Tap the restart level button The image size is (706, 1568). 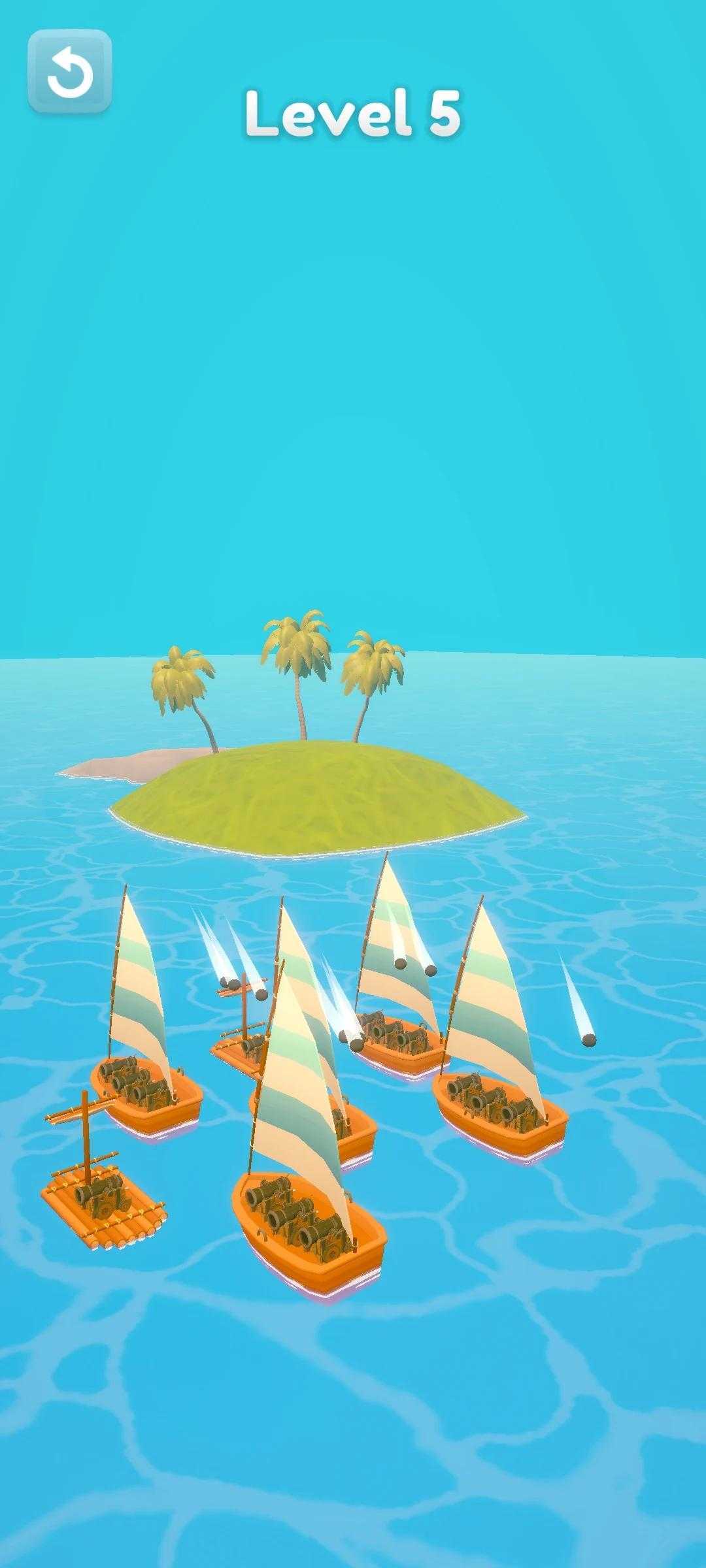(x=69, y=71)
